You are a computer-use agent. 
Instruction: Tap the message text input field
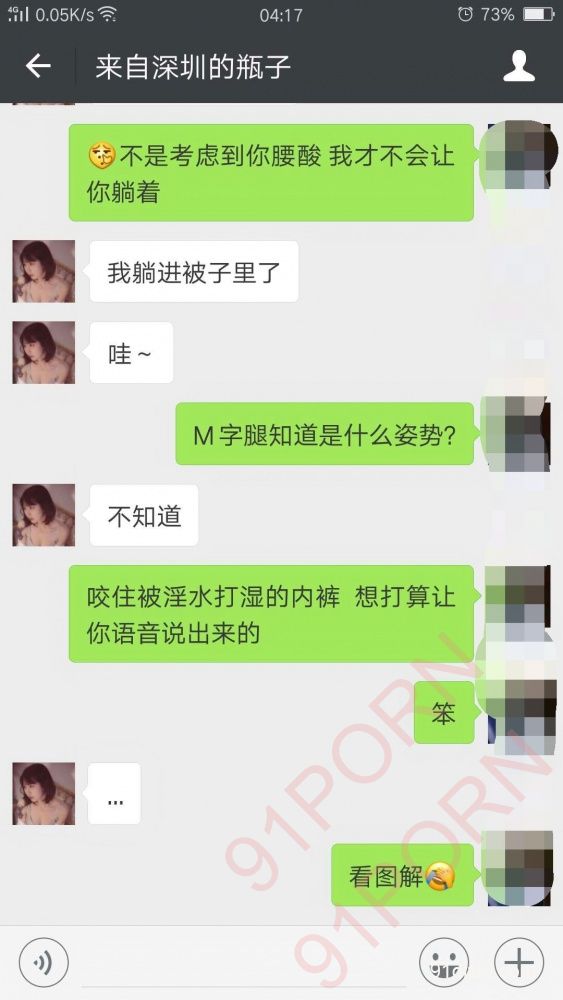pos(244,963)
